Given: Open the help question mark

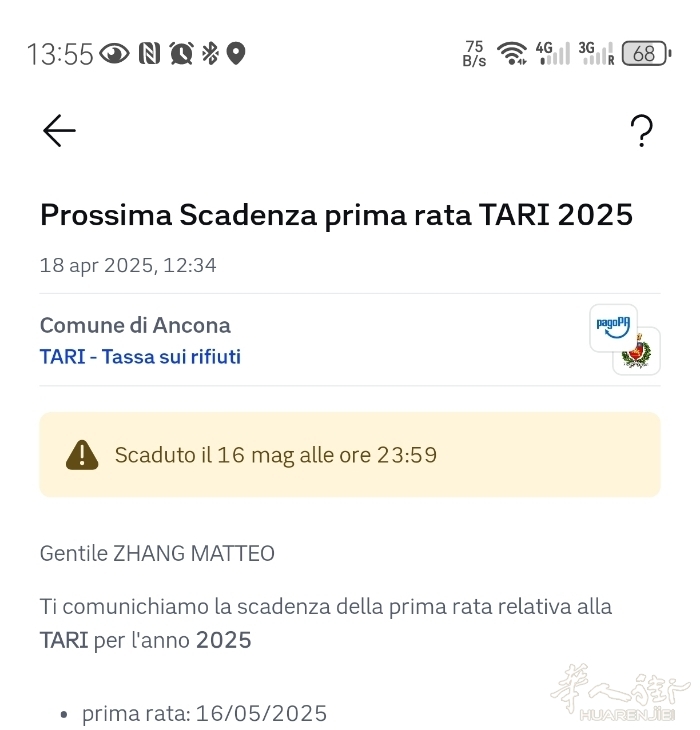Looking at the screenshot, I should point(641,131).
